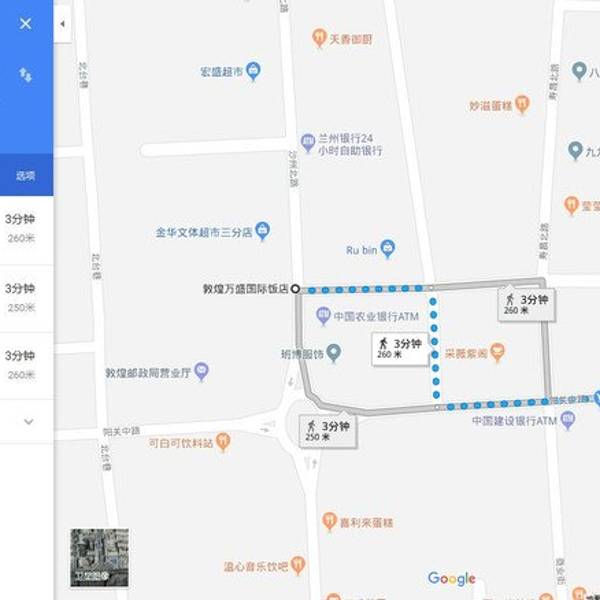
Task: View 喜利来蛋糕 bakery details
Action: point(330,521)
